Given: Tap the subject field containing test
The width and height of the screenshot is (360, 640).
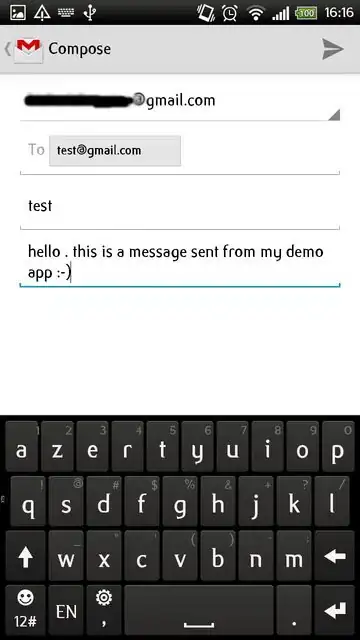Looking at the screenshot, I should 180,207.
